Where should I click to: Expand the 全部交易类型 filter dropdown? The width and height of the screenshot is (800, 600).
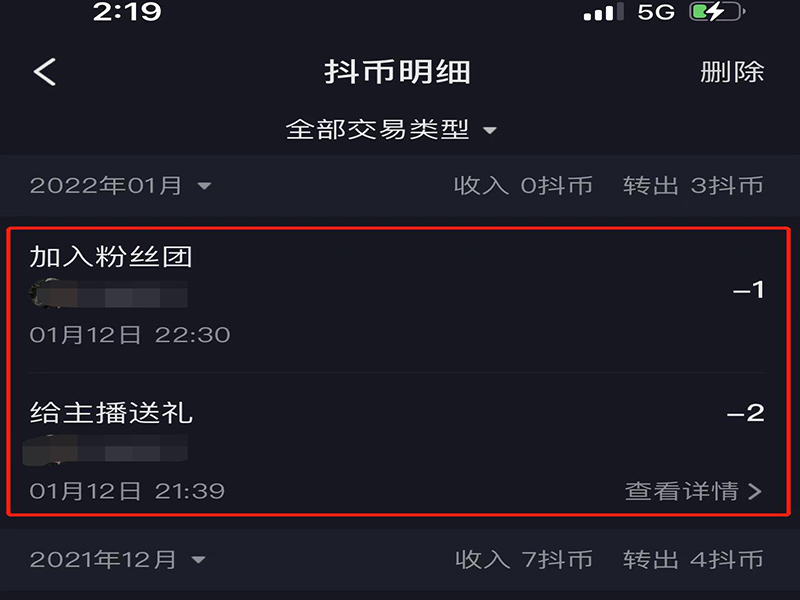tap(391, 130)
